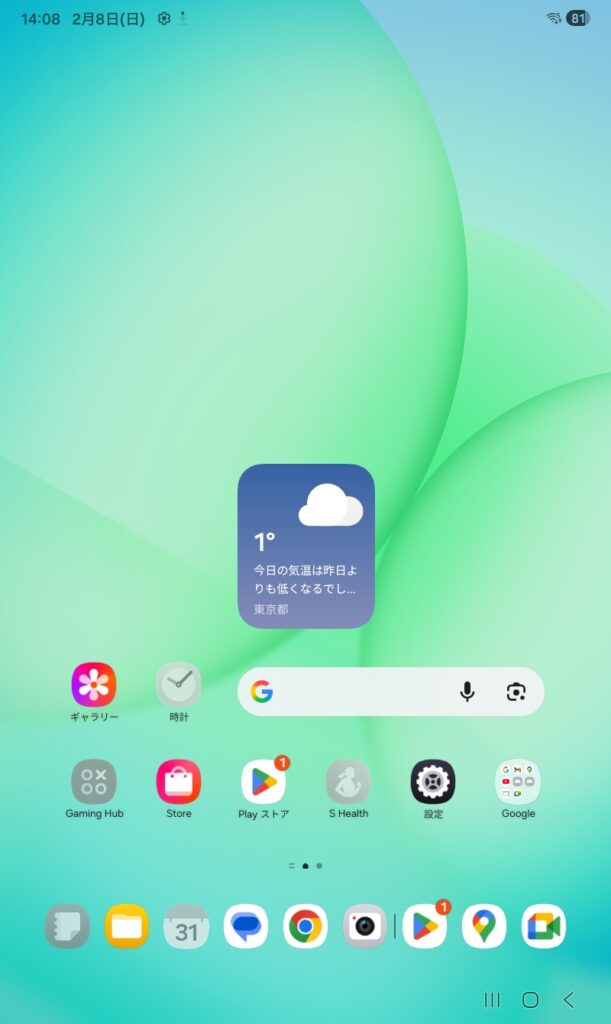
Task: Open the Gallery app (ギャラリー)
Action: click(94, 685)
